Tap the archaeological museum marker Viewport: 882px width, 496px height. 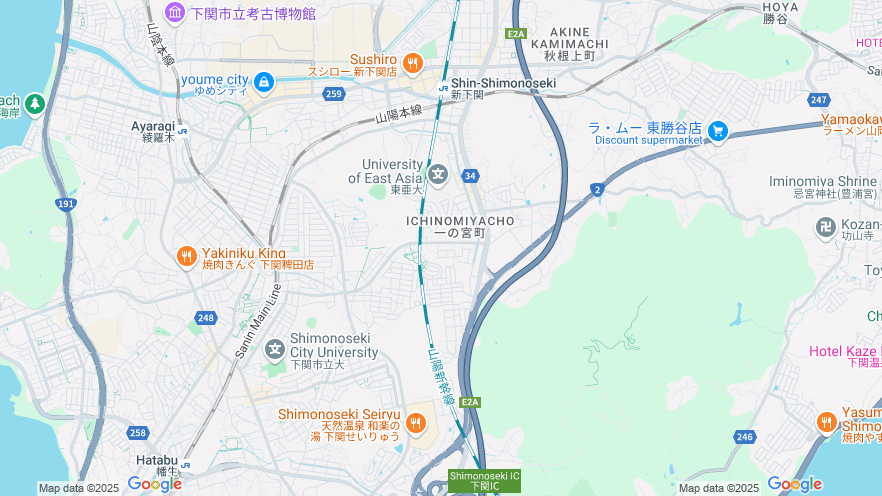[175, 12]
